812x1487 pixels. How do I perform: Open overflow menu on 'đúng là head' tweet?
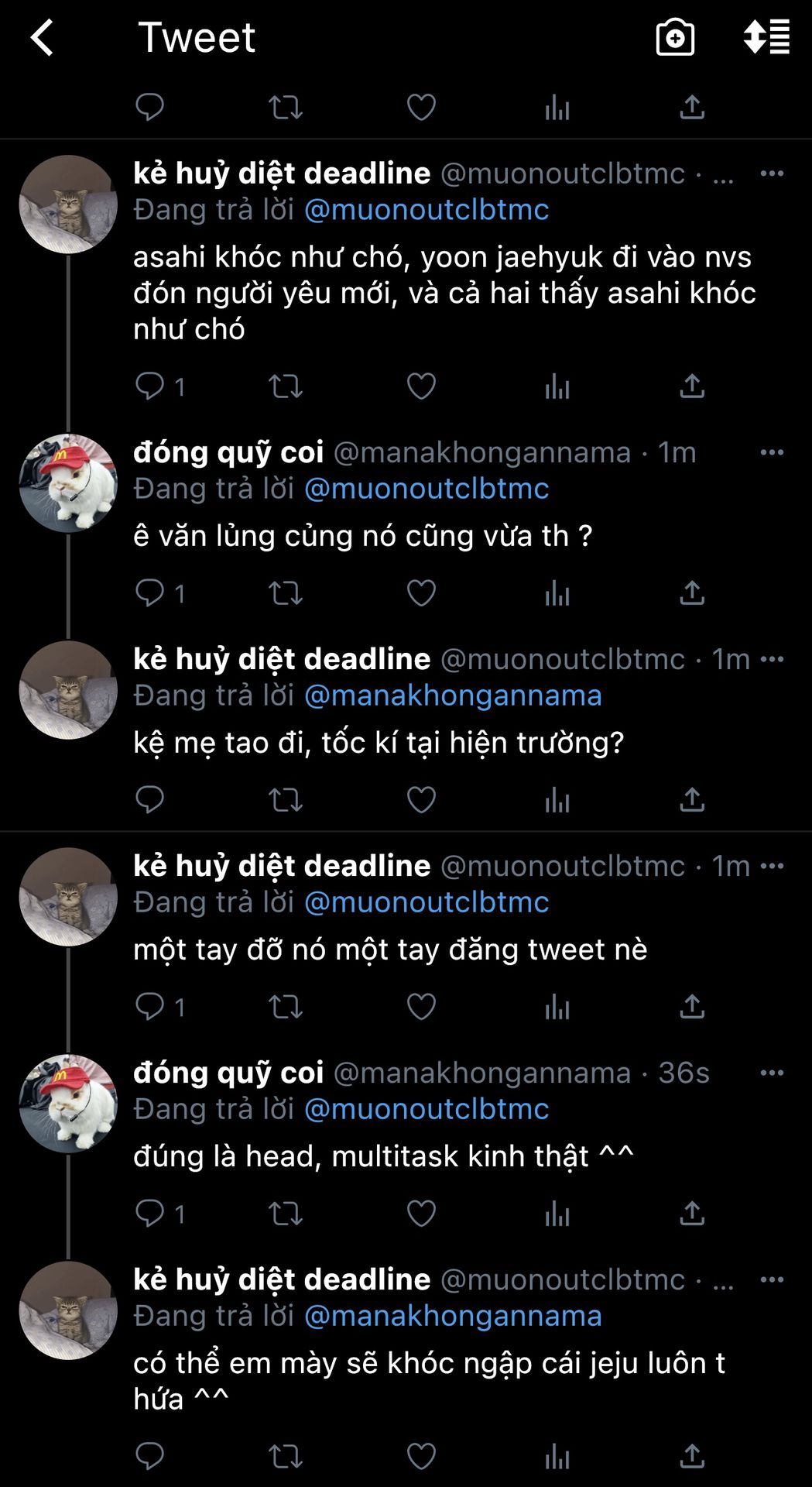click(x=772, y=1073)
